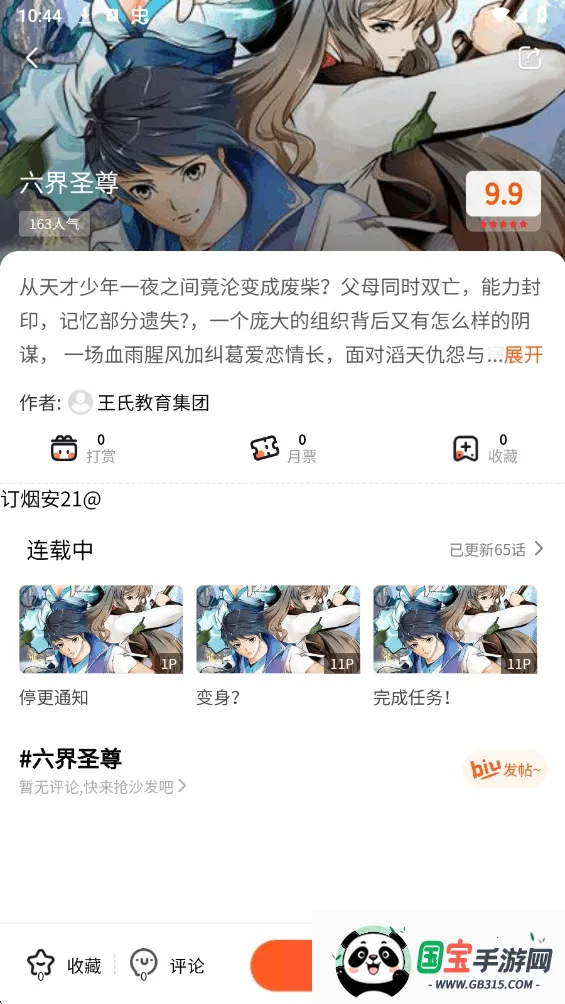Open the chapter 停更通知
Screen dimensions: 565x1004
pyautogui.click(x=101, y=645)
